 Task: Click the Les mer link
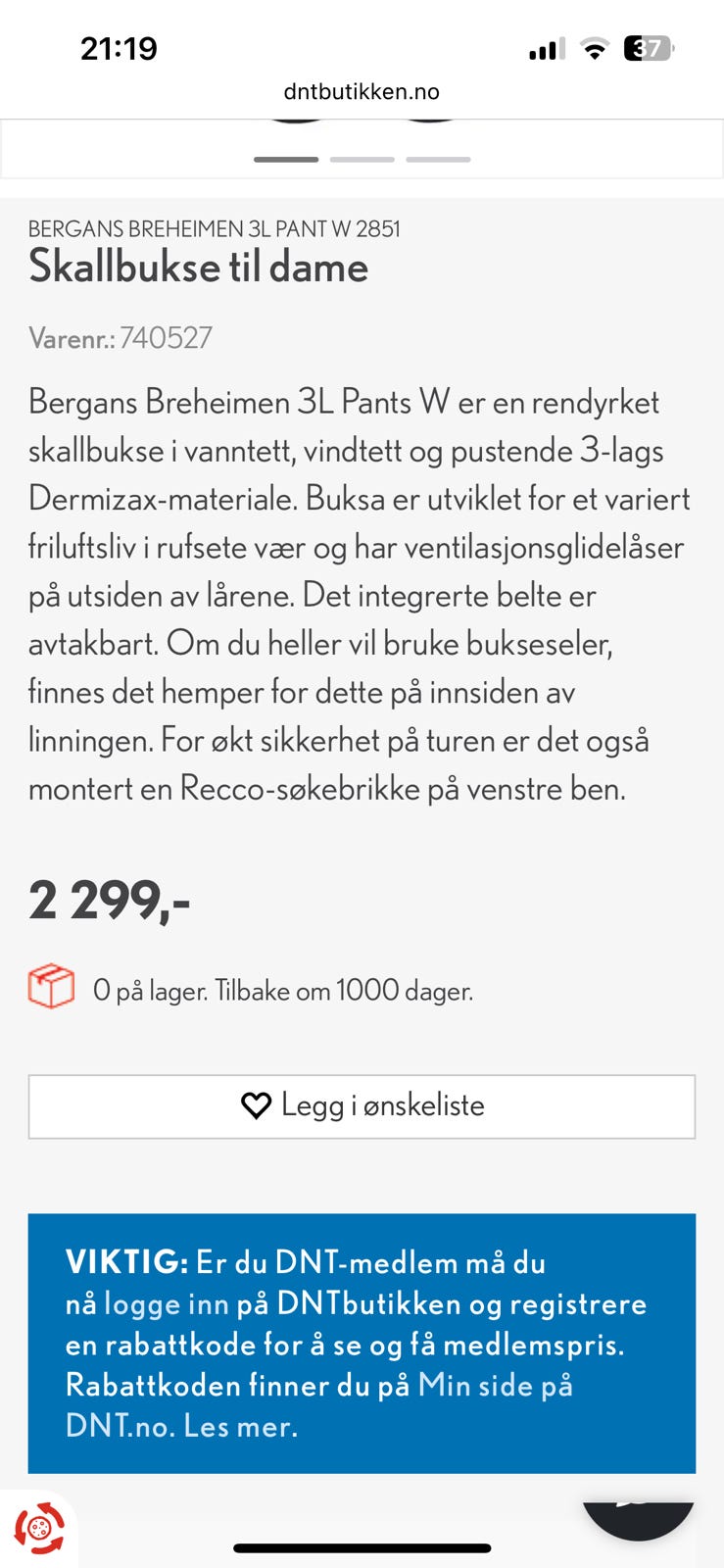[x=238, y=1428]
